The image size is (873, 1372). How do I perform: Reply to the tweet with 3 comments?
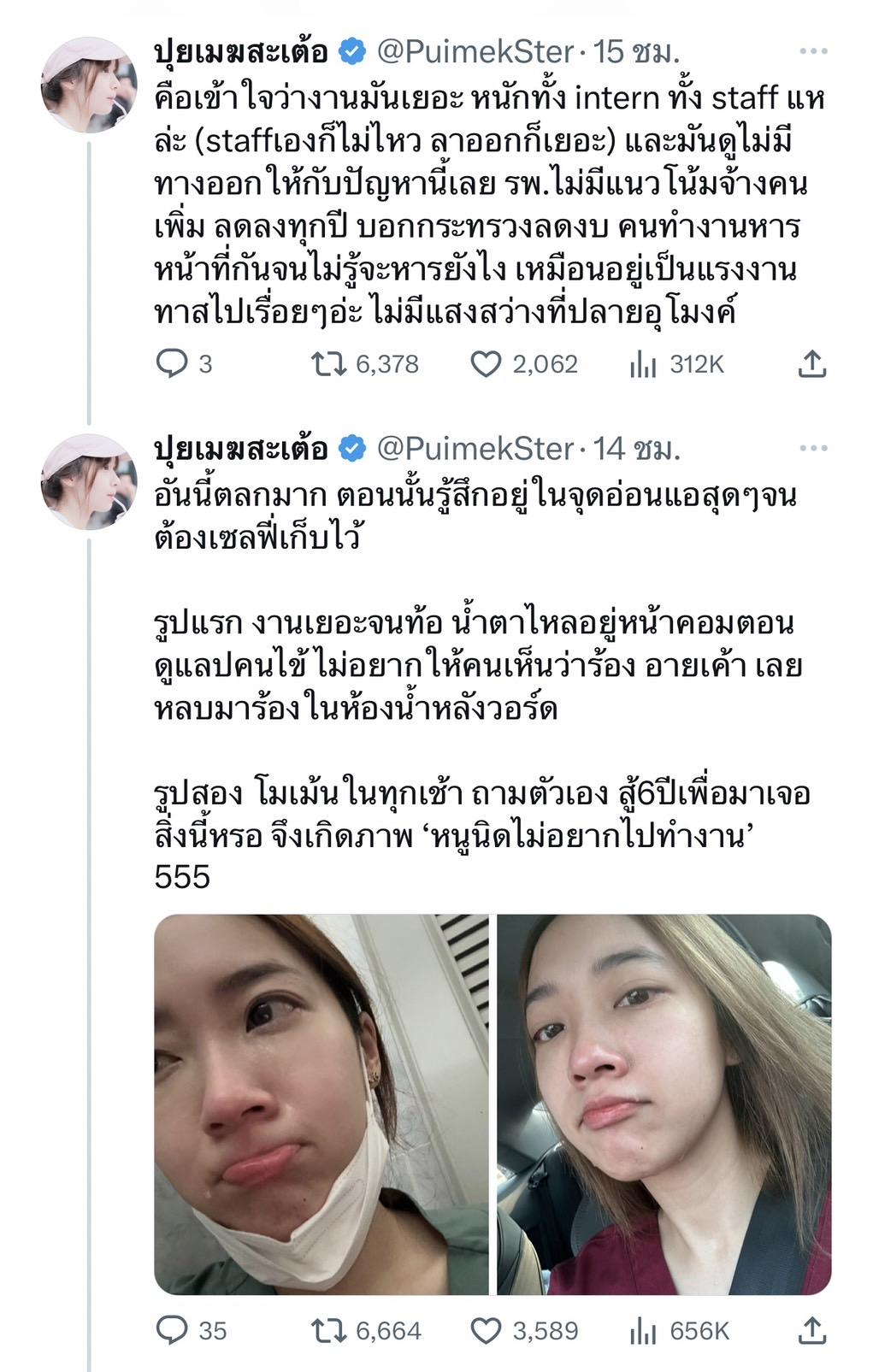click(172, 364)
